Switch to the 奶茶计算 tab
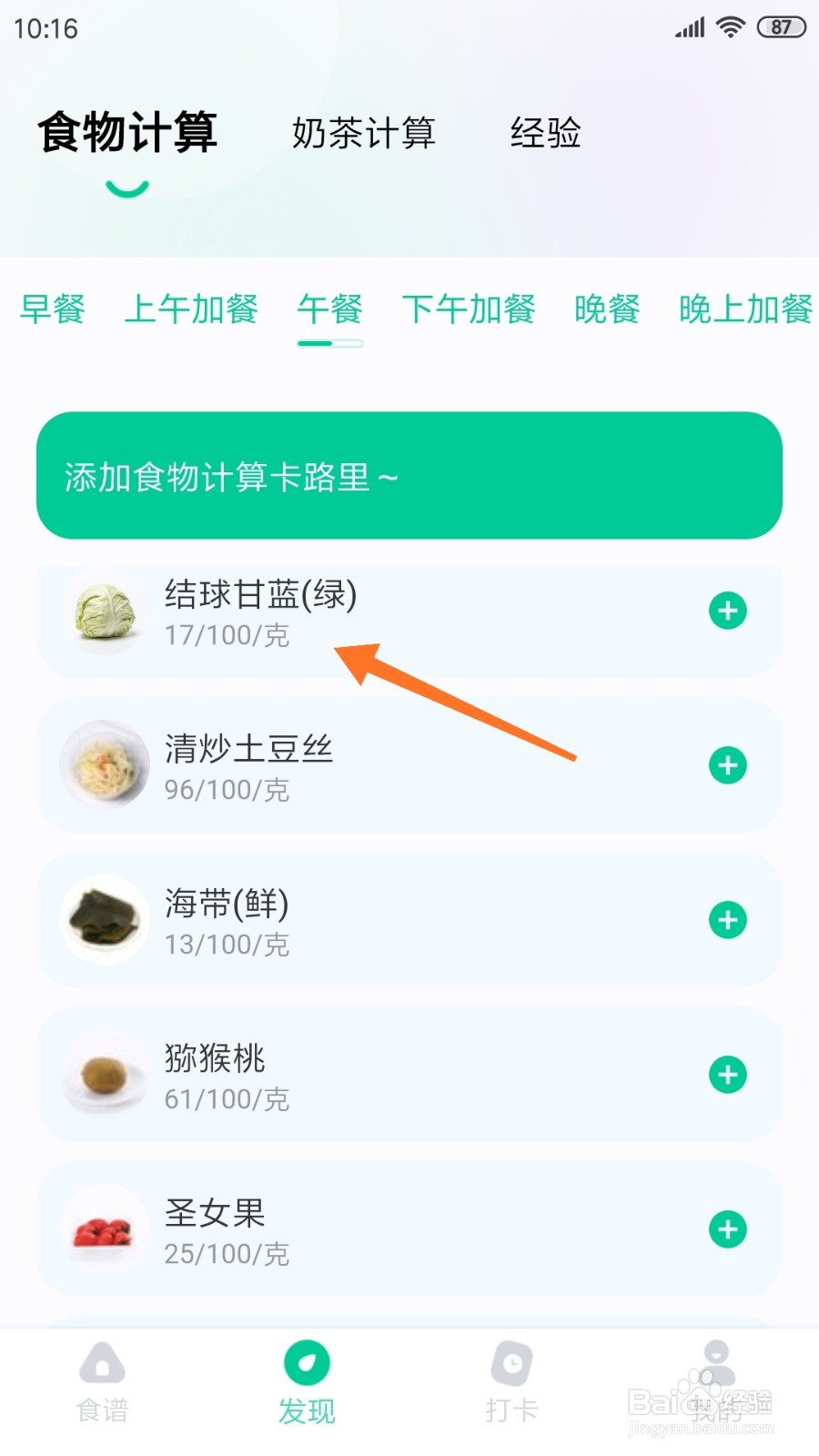 364,134
